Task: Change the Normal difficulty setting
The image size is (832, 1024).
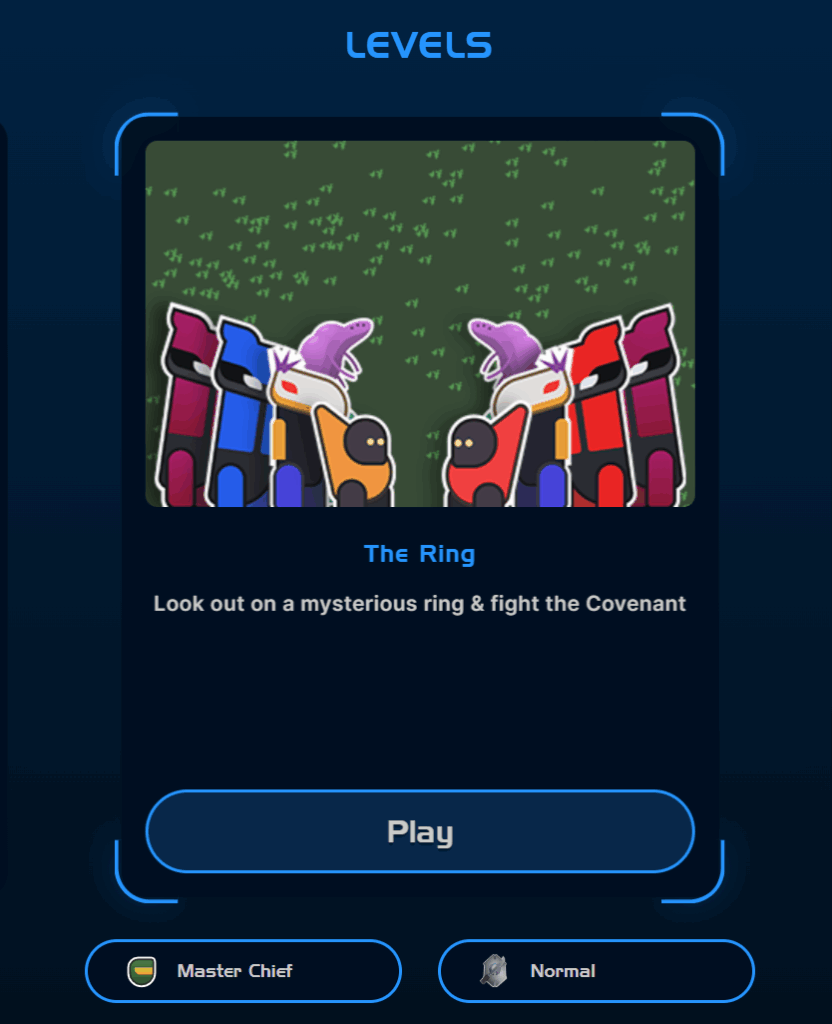Action: tap(596, 971)
